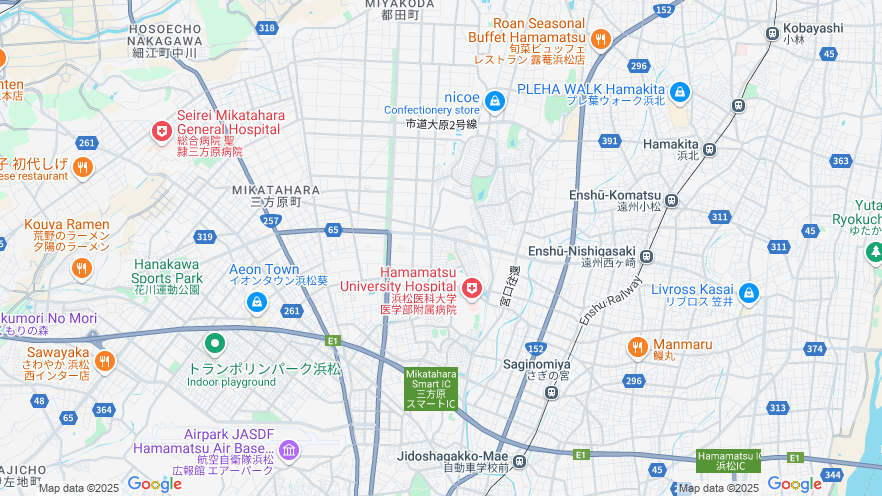This screenshot has width=882, height=496.
Task: Select Airpark JASDF Hamamatsu Air Base marker
Action: [x=289, y=451]
